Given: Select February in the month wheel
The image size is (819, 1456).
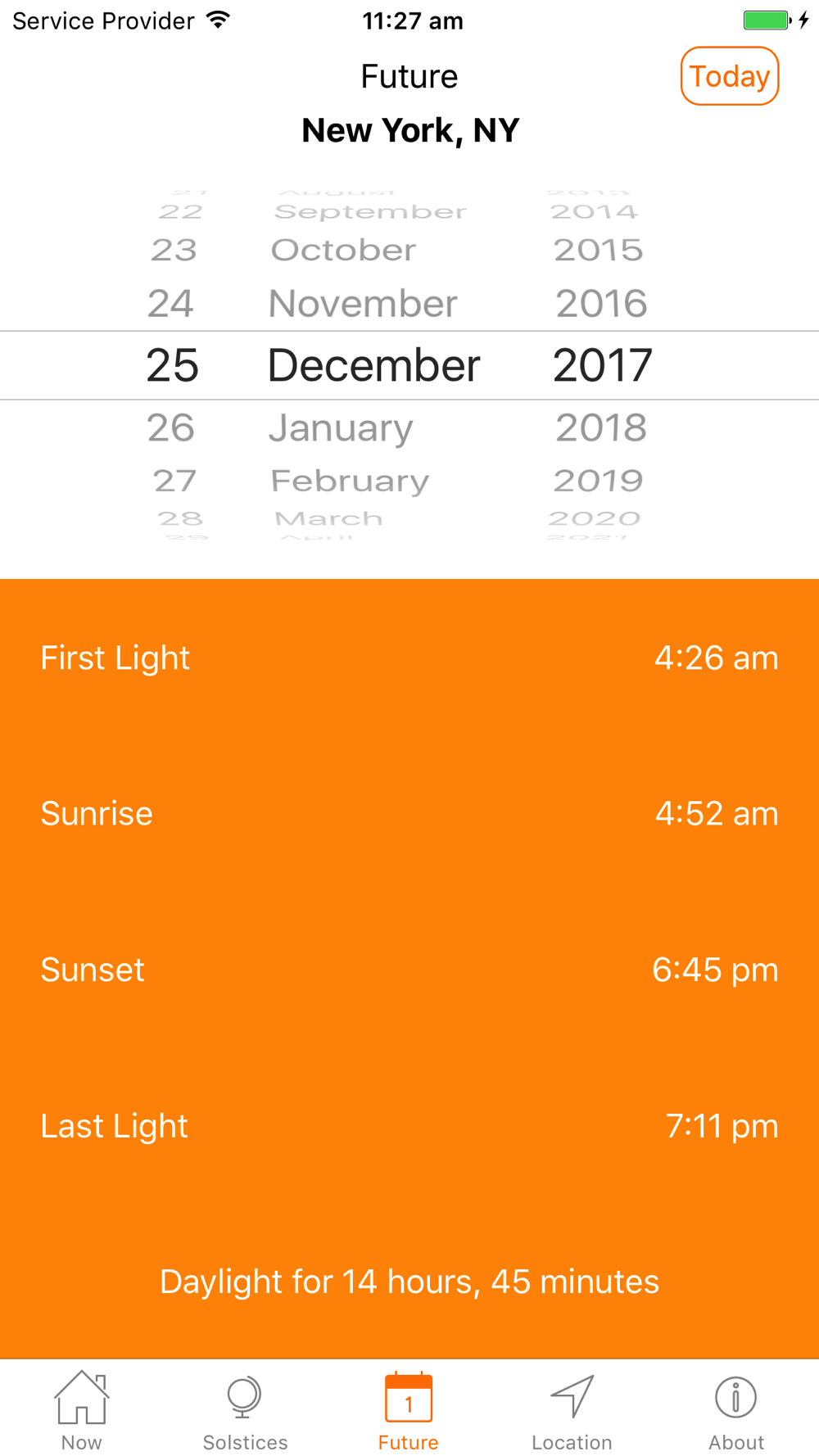Looking at the screenshot, I should [x=350, y=482].
